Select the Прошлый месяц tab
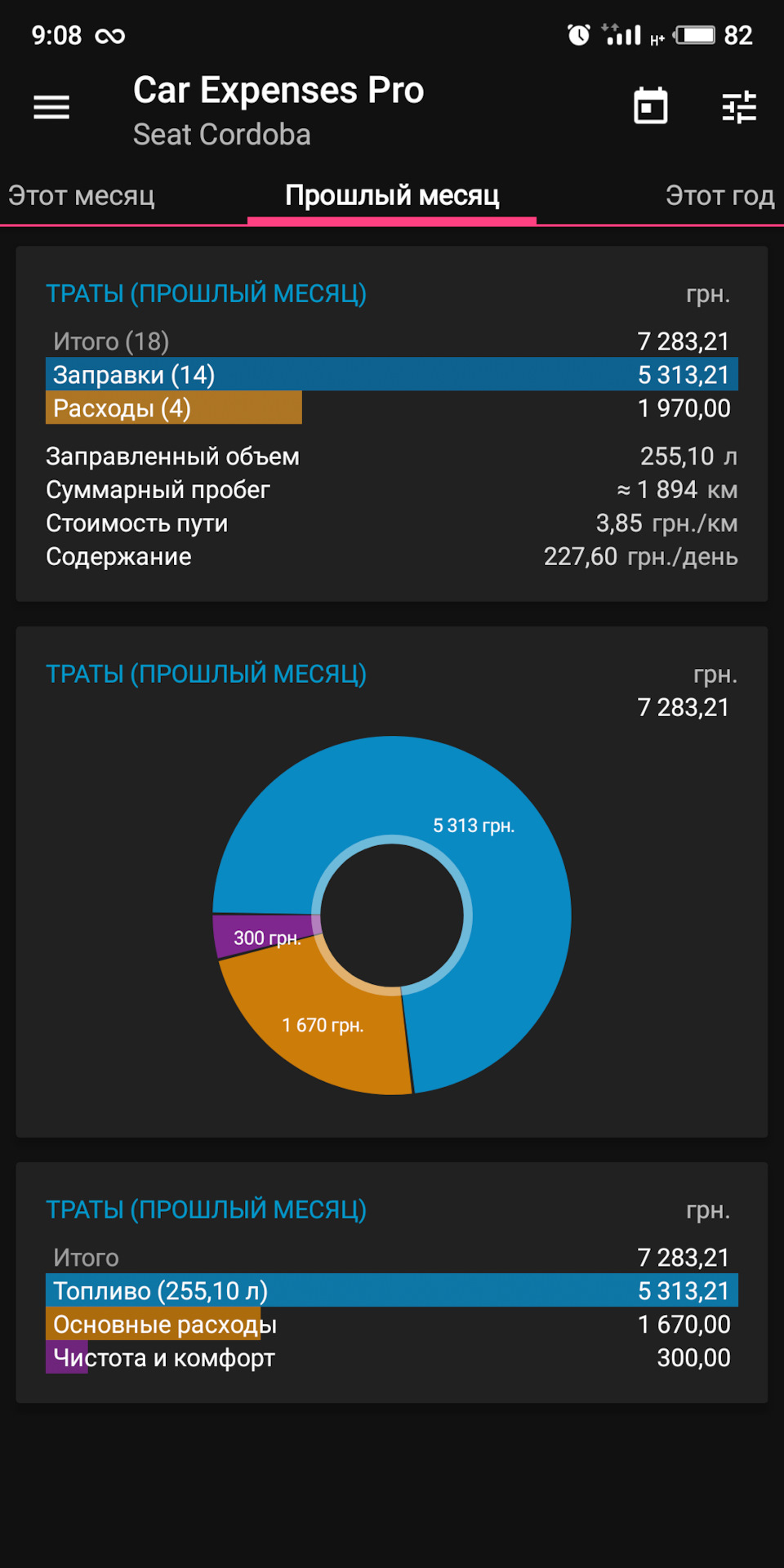 click(392, 196)
